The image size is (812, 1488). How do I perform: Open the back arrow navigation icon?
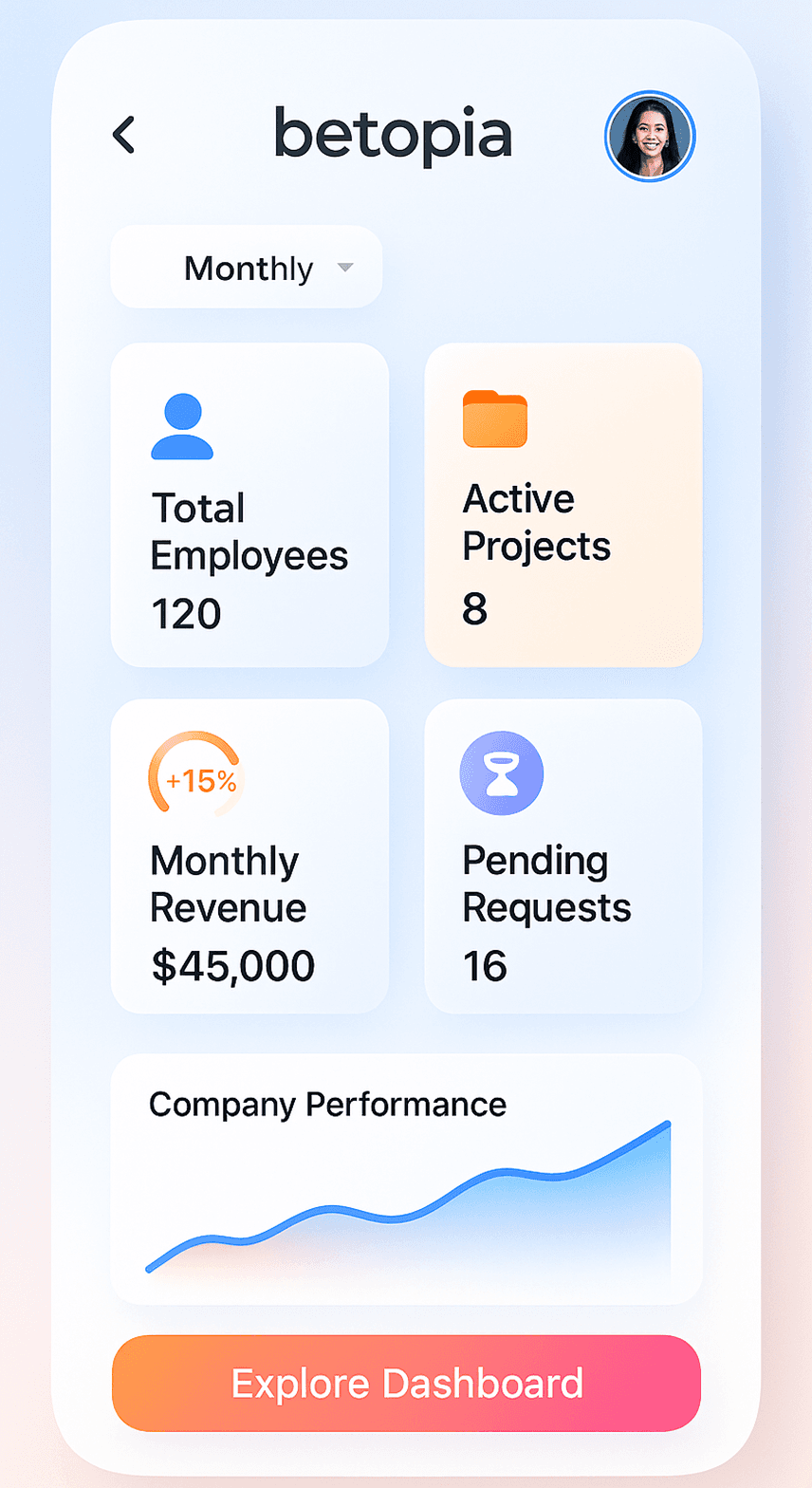click(x=122, y=135)
